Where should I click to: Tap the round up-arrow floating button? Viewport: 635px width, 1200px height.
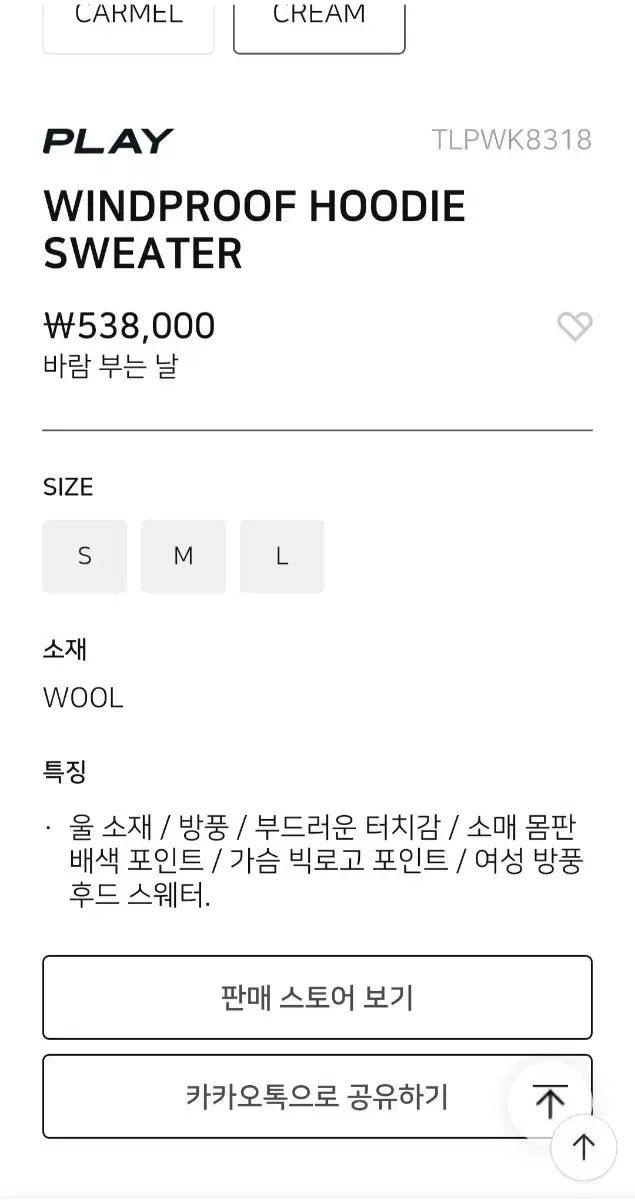[584, 1147]
